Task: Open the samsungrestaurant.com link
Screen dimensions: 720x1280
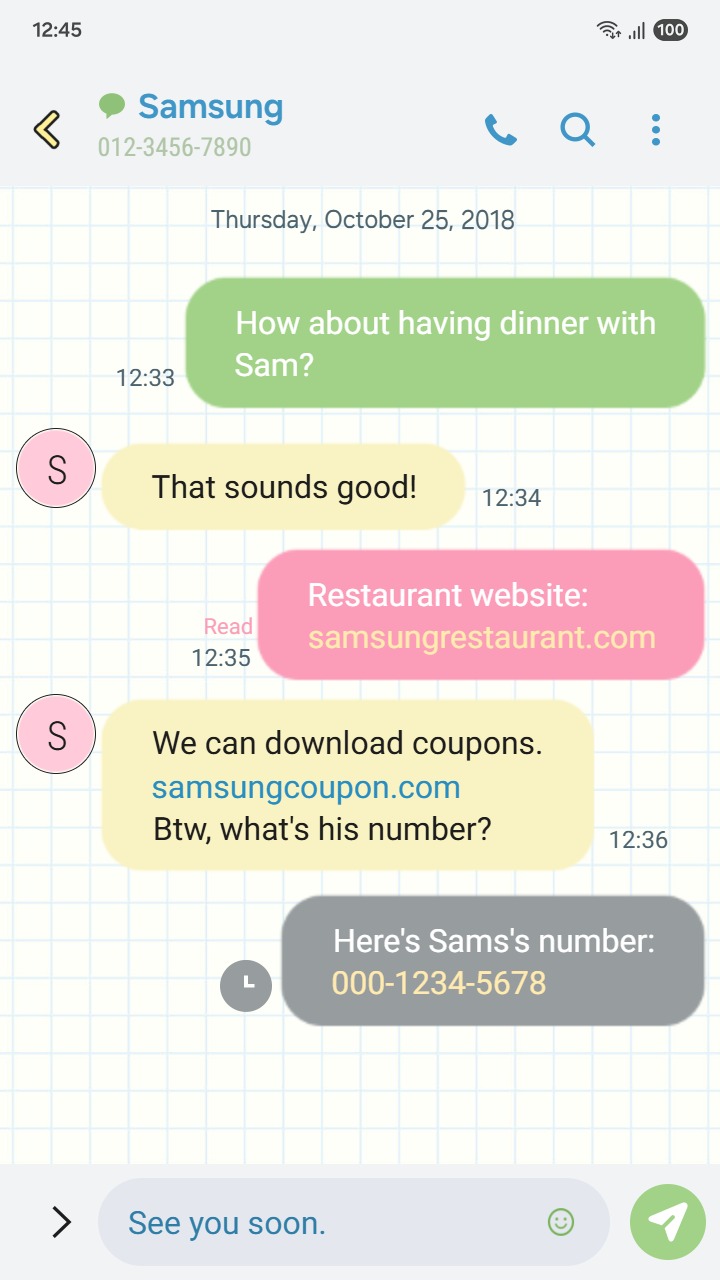Action: pos(481,638)
